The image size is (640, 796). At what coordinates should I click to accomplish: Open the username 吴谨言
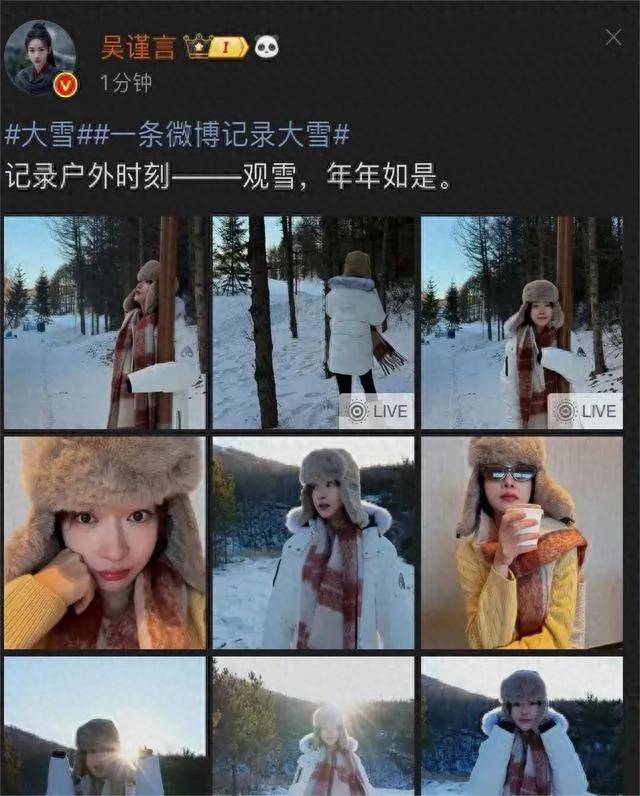[138, 46]
